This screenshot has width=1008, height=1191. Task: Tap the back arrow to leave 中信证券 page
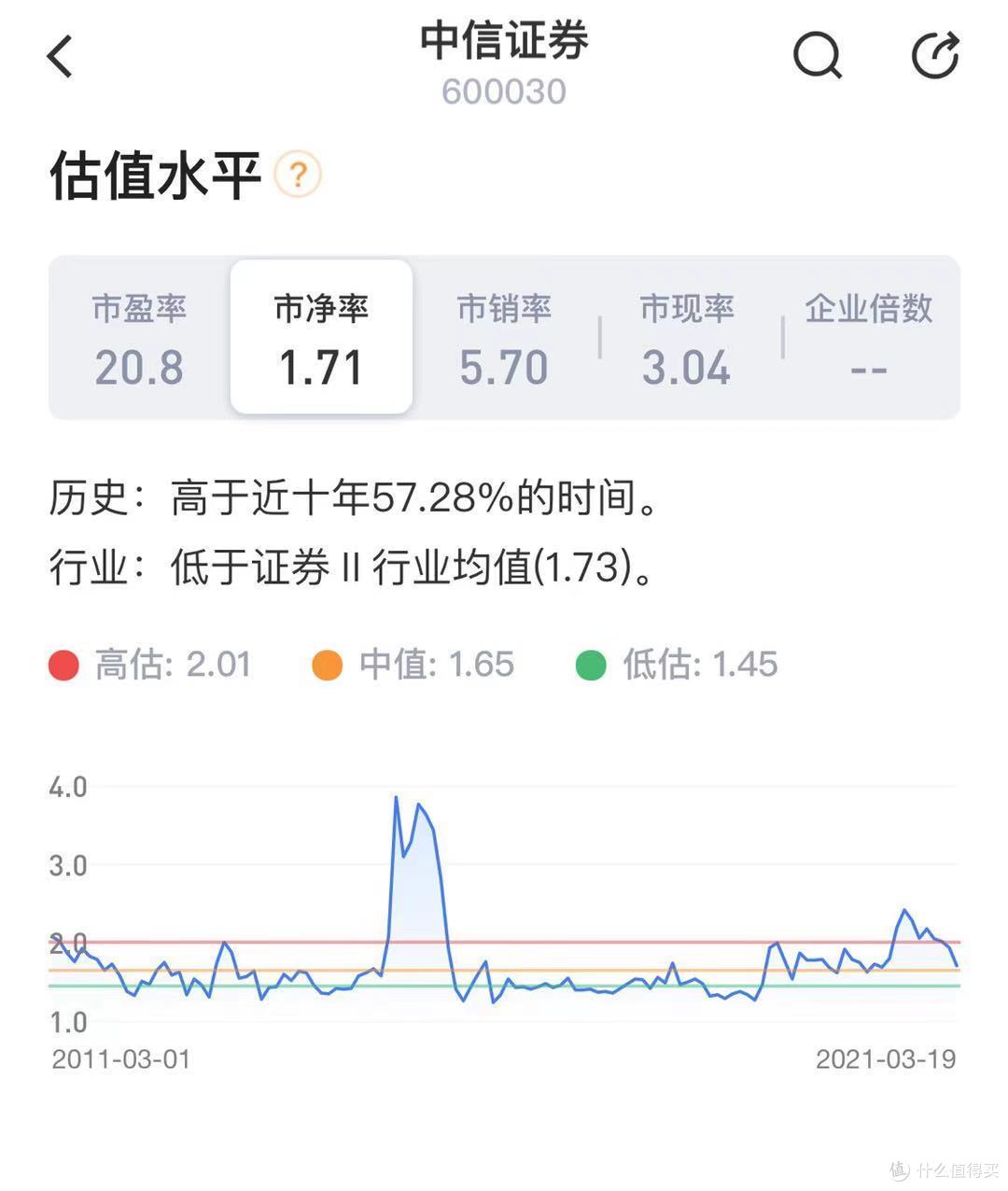[x=60, y=55]
